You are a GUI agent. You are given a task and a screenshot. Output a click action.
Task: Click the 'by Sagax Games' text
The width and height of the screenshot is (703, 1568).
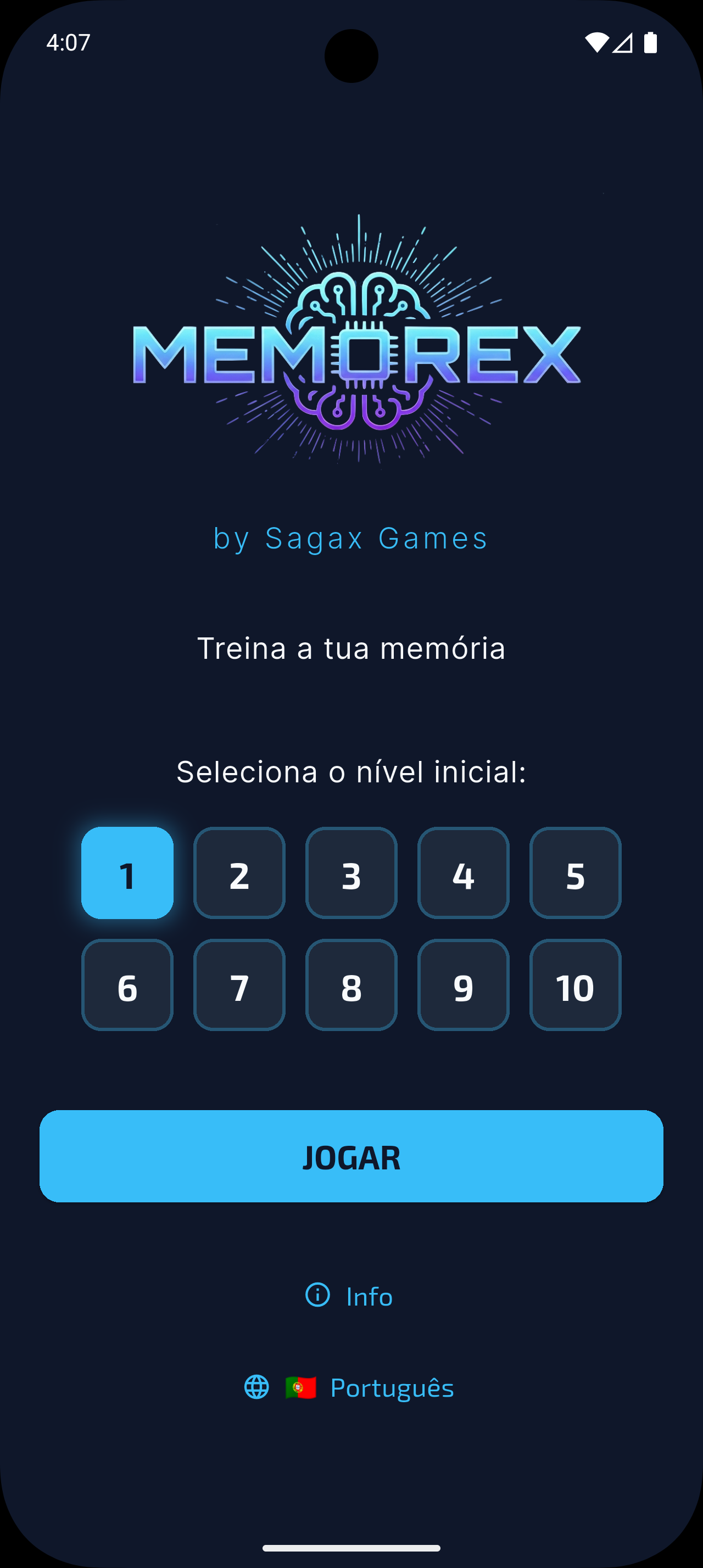[351, 538]
